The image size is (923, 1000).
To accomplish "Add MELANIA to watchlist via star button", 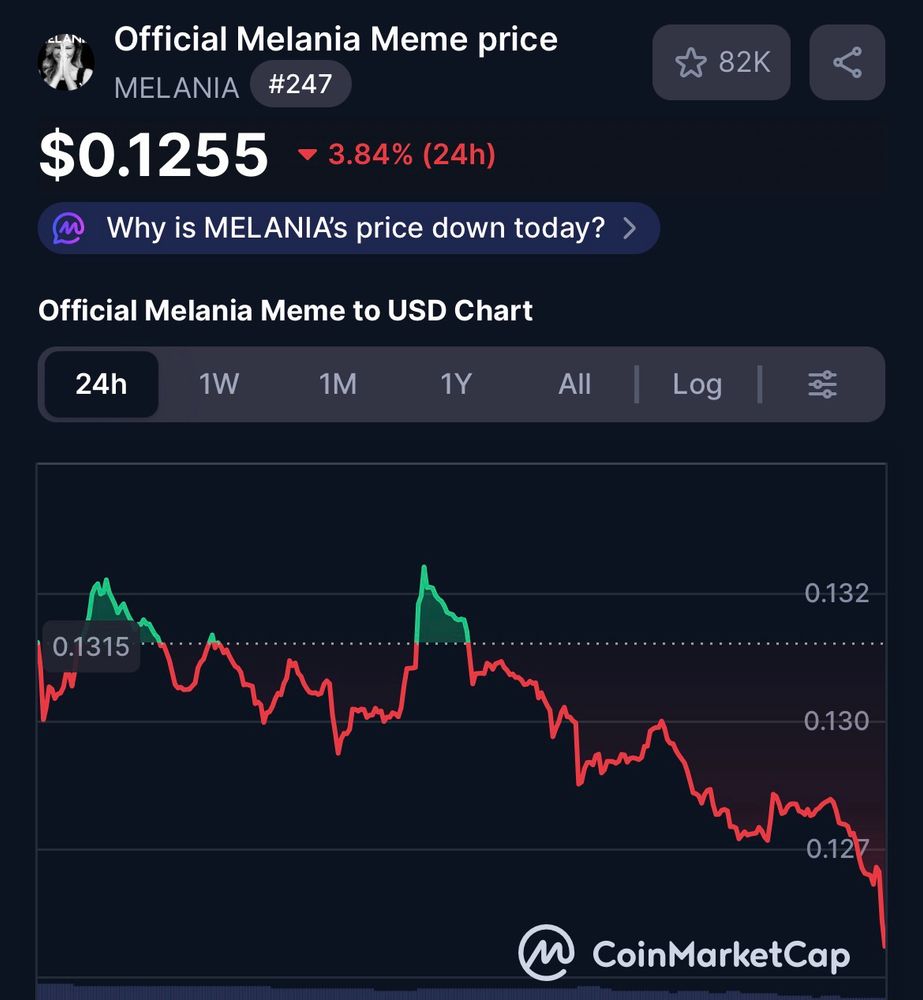I will click(721, 63).
